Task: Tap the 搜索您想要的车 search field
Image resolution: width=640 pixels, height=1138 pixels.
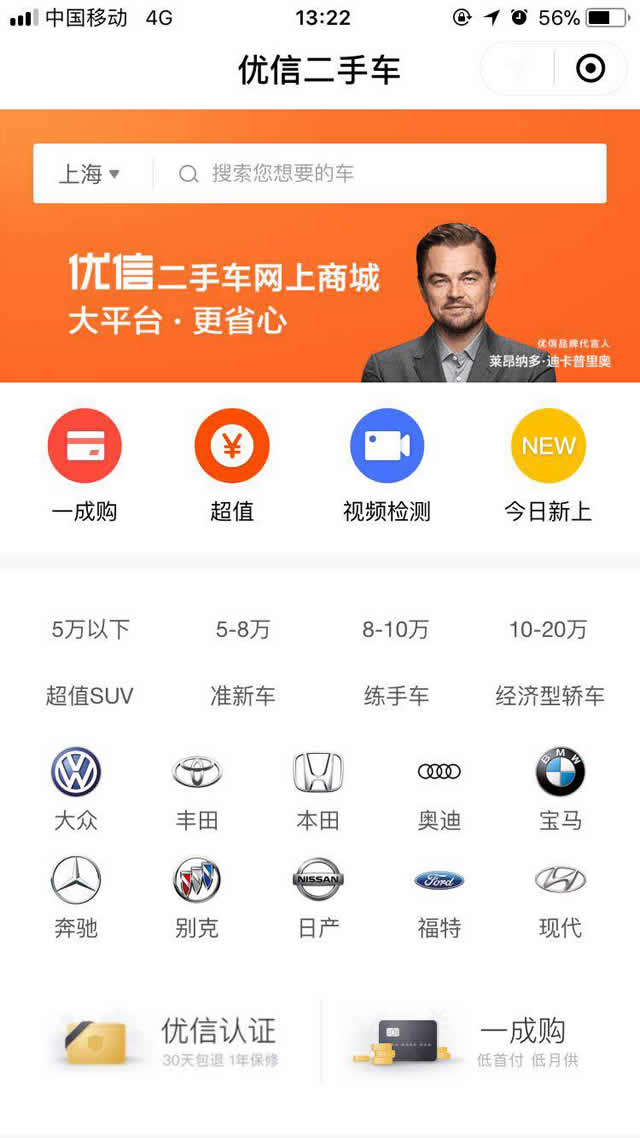Action: pos(380,174)
